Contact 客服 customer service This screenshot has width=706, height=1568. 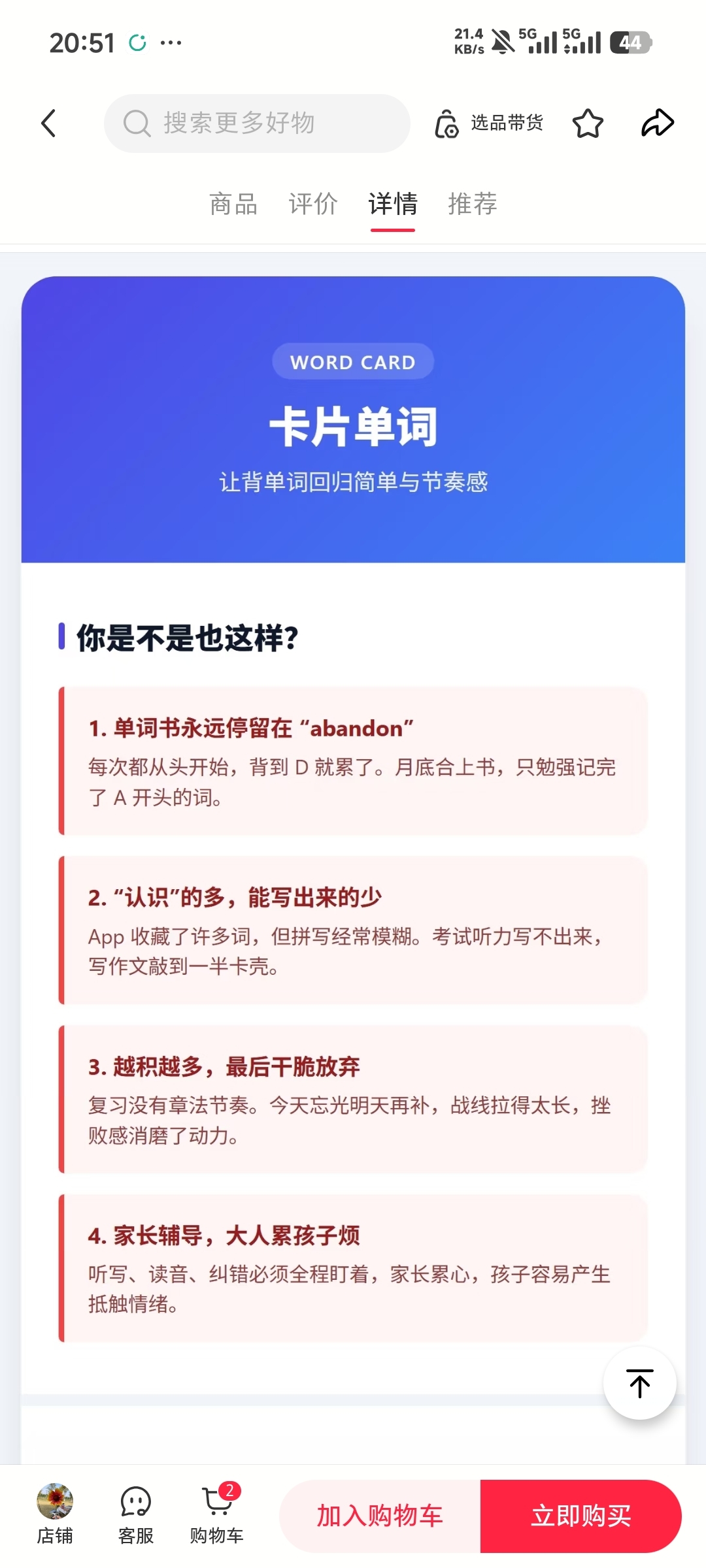tap(136, 1514)
